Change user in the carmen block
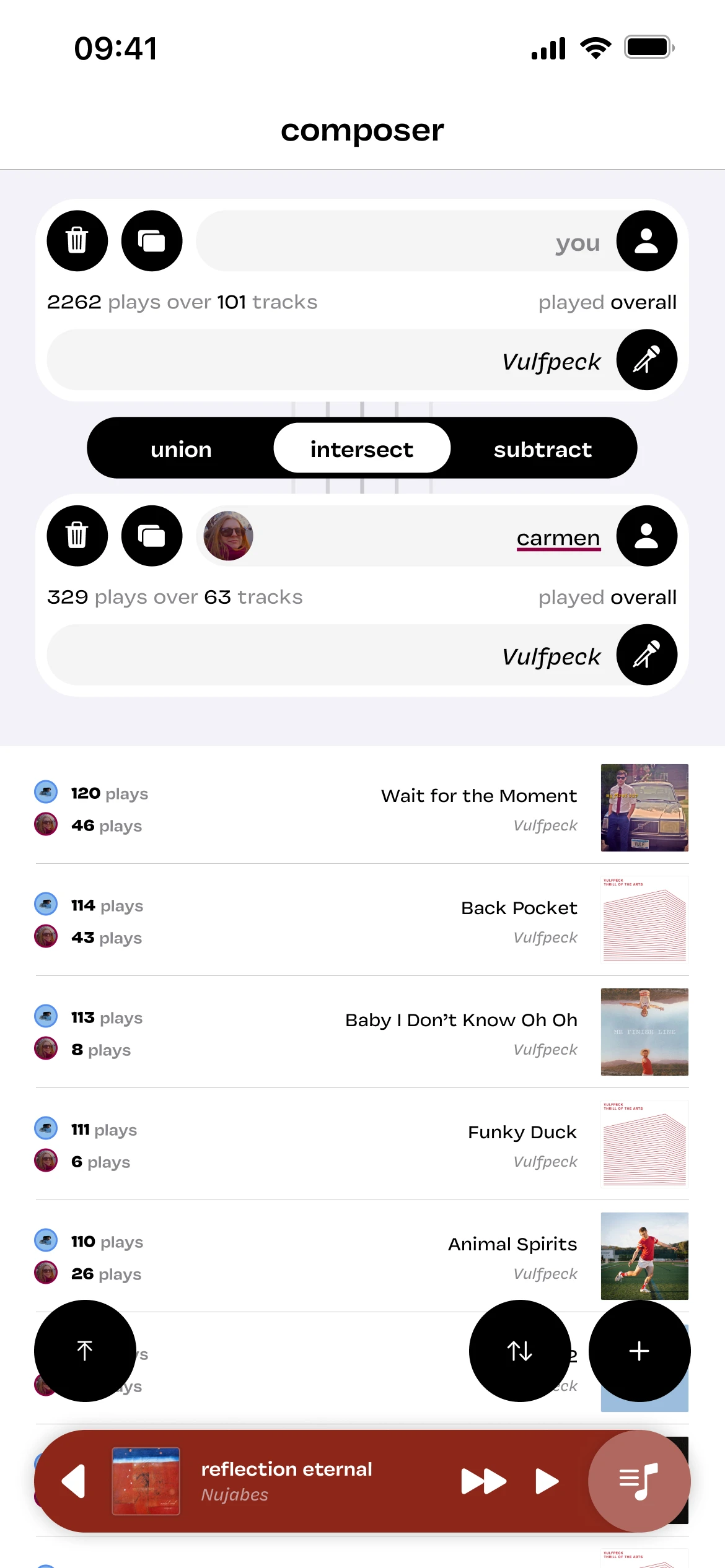This screenshot has height=1568, width=725. [646, 536]
